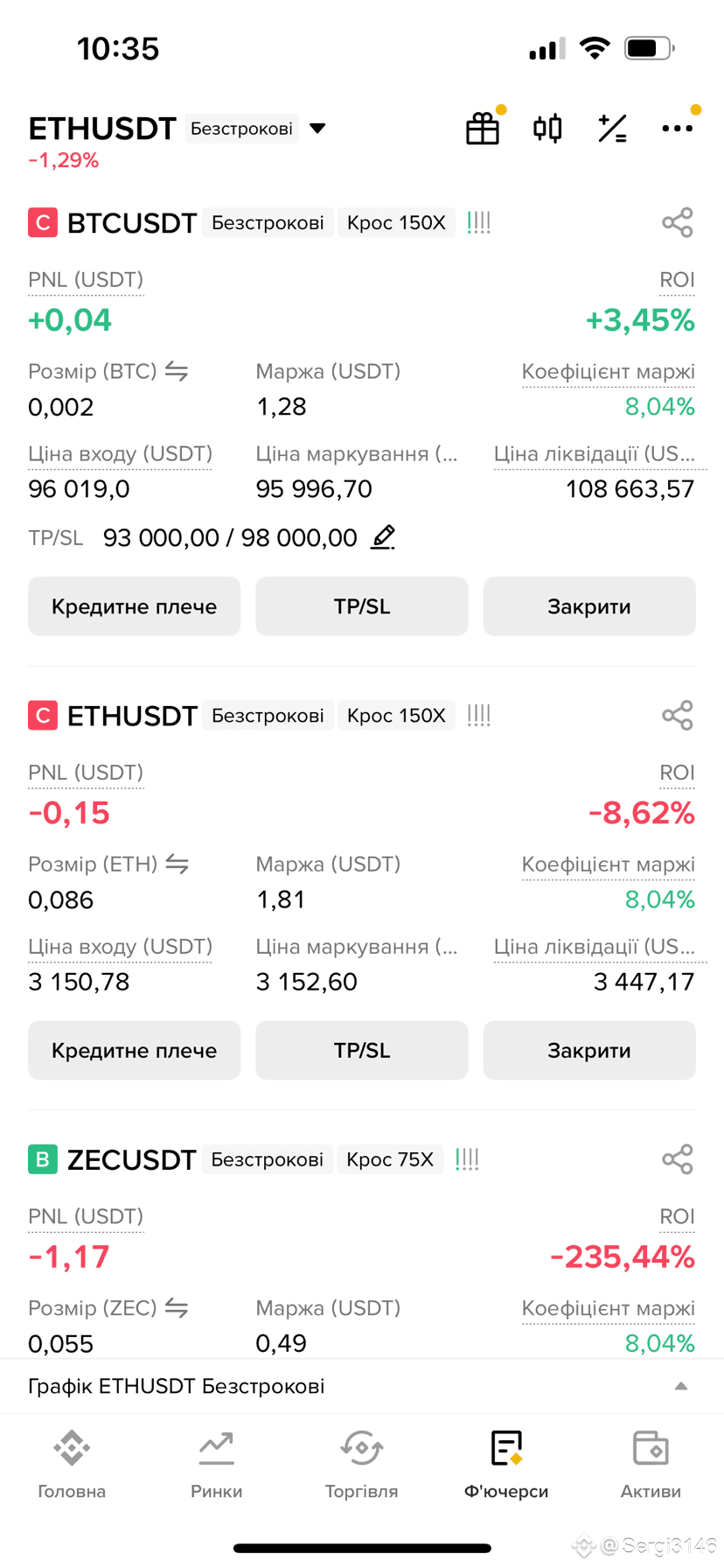The width and height of the screenshot is (724, 1568).
Task: Switch to the Головна tab
Action: click(72, 1464)
